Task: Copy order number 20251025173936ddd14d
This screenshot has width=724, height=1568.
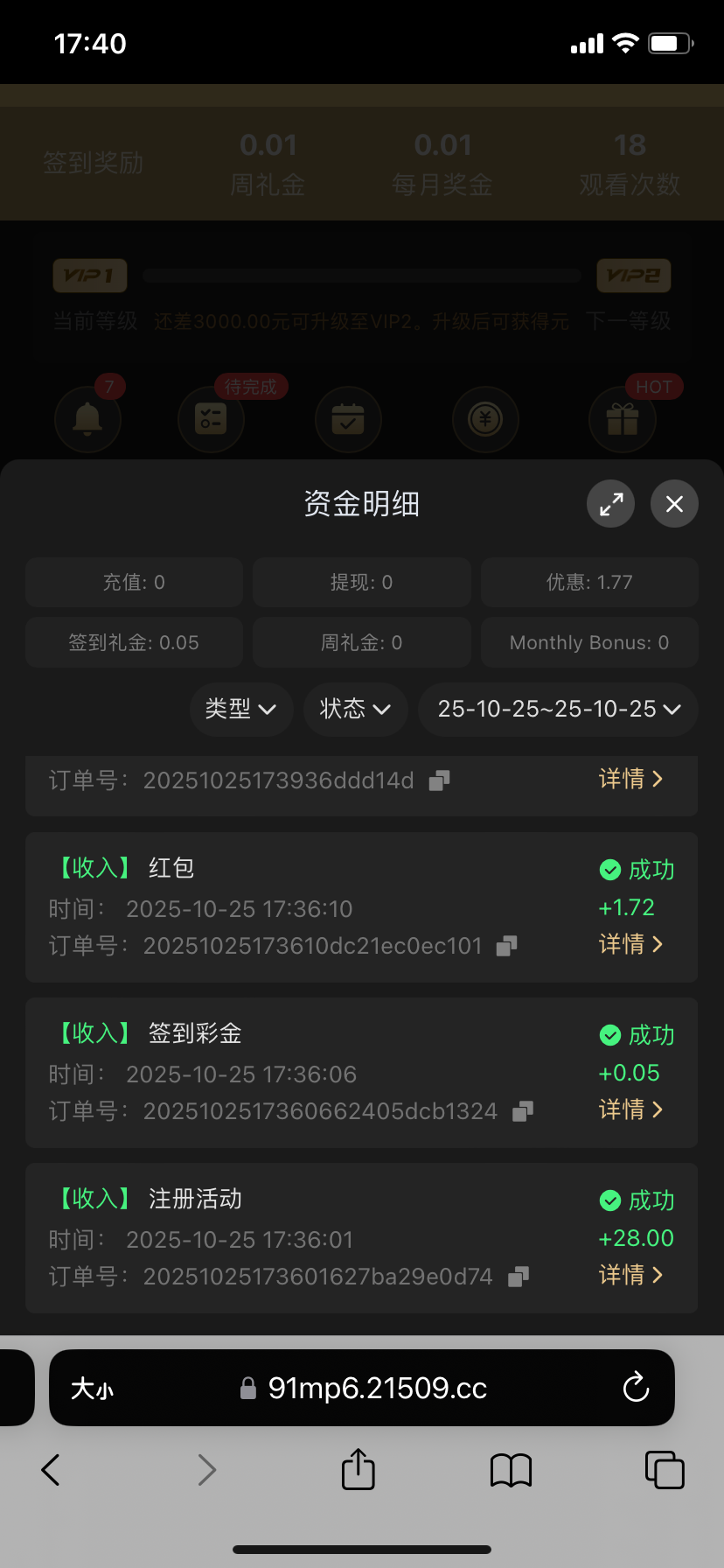Action: point(439,780)
